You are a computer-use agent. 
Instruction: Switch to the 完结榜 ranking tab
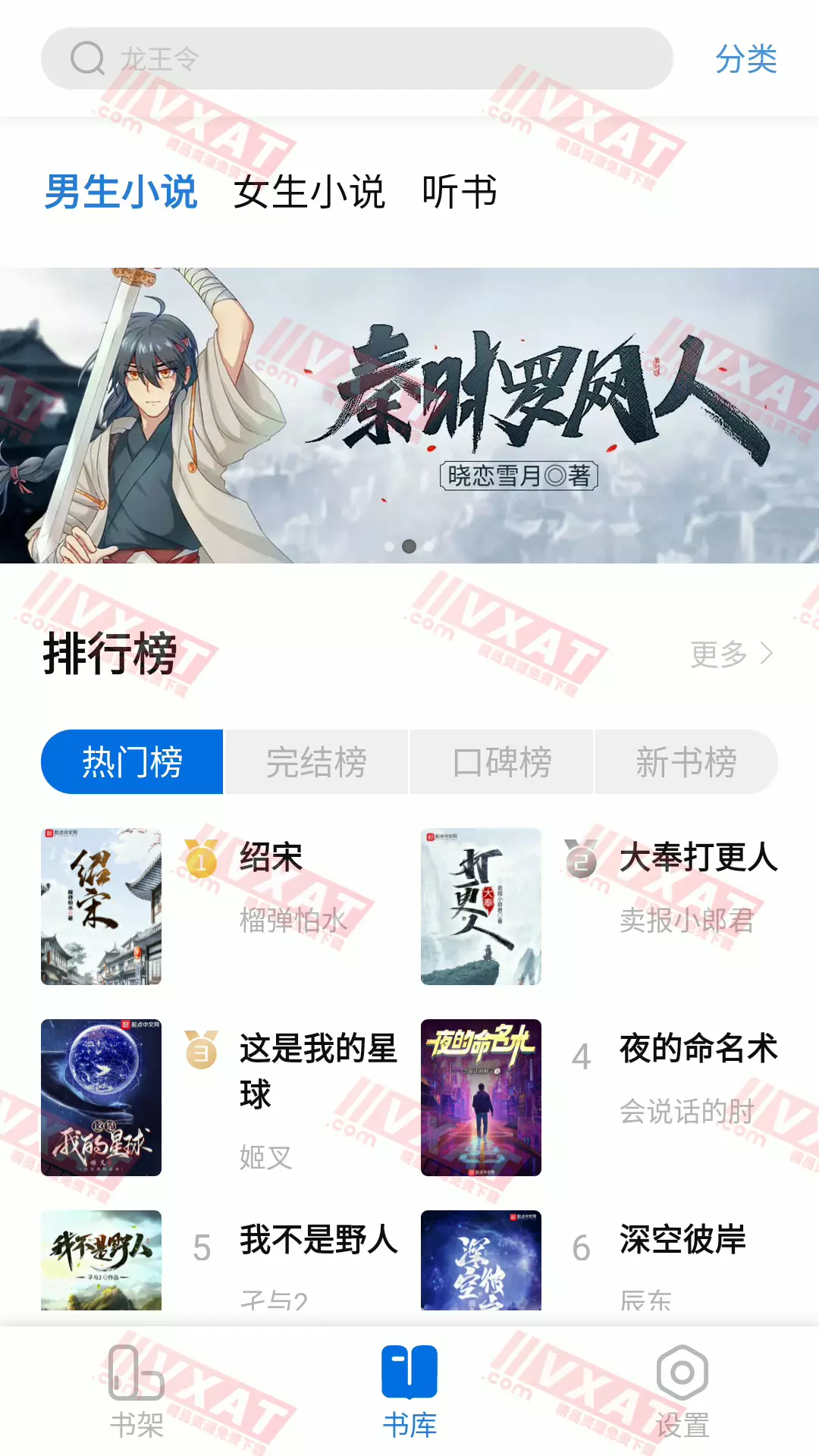pyautogui.click(x=317, y=762)
